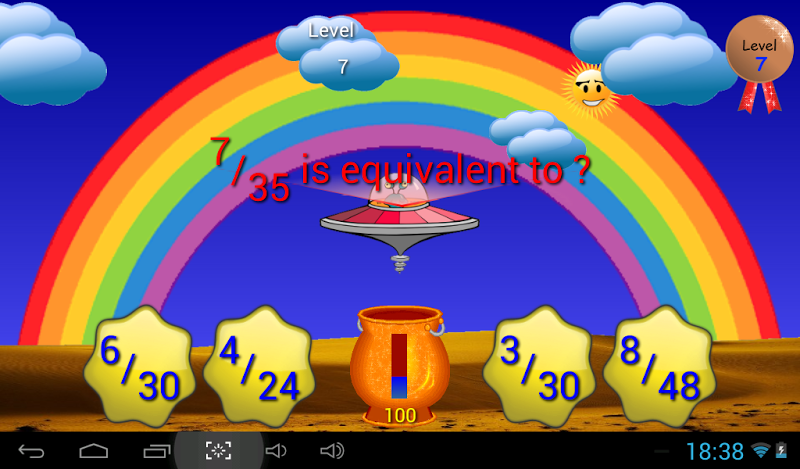Go back using the system back button
The height and width of the screenshot is (469, 800).
point(31,450)
